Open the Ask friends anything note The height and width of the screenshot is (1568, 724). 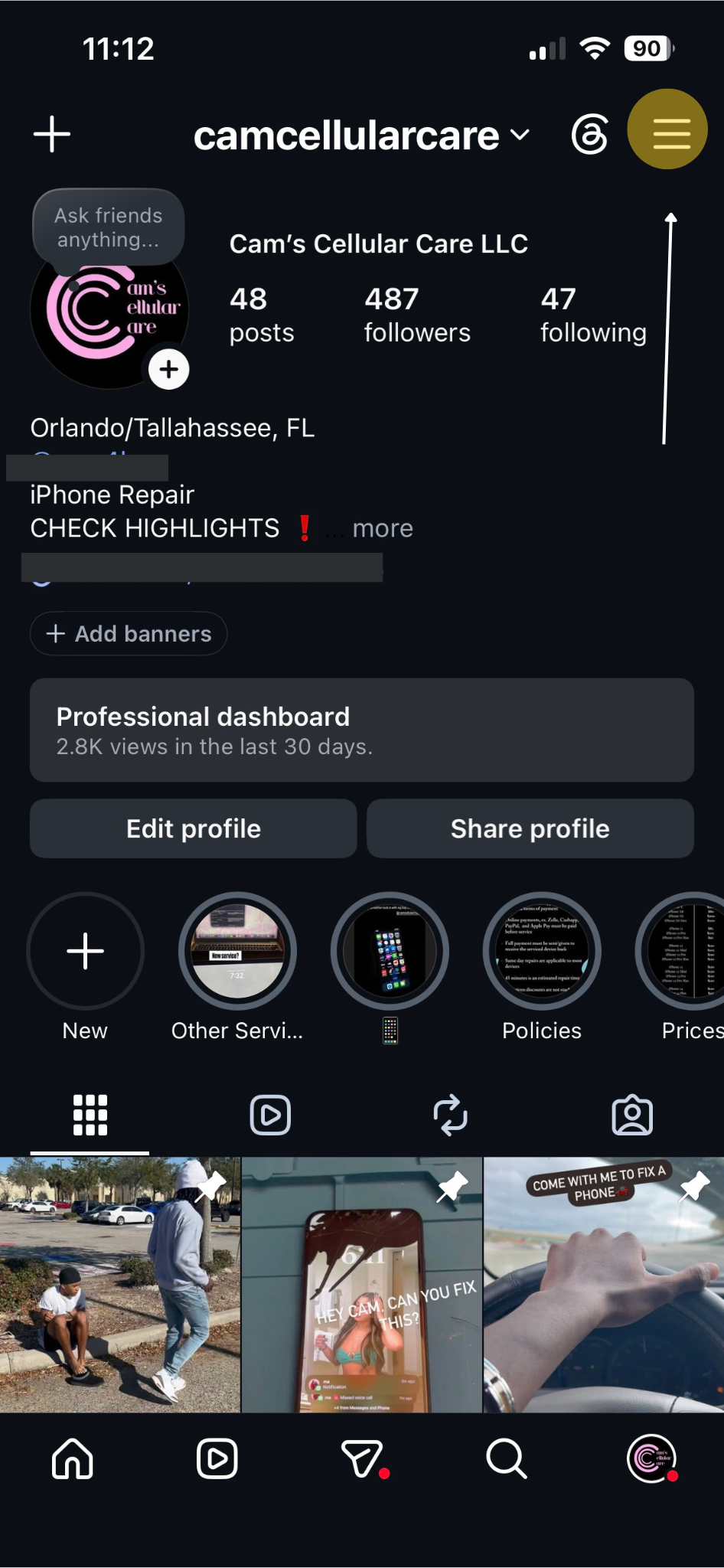tap(108, 227)
